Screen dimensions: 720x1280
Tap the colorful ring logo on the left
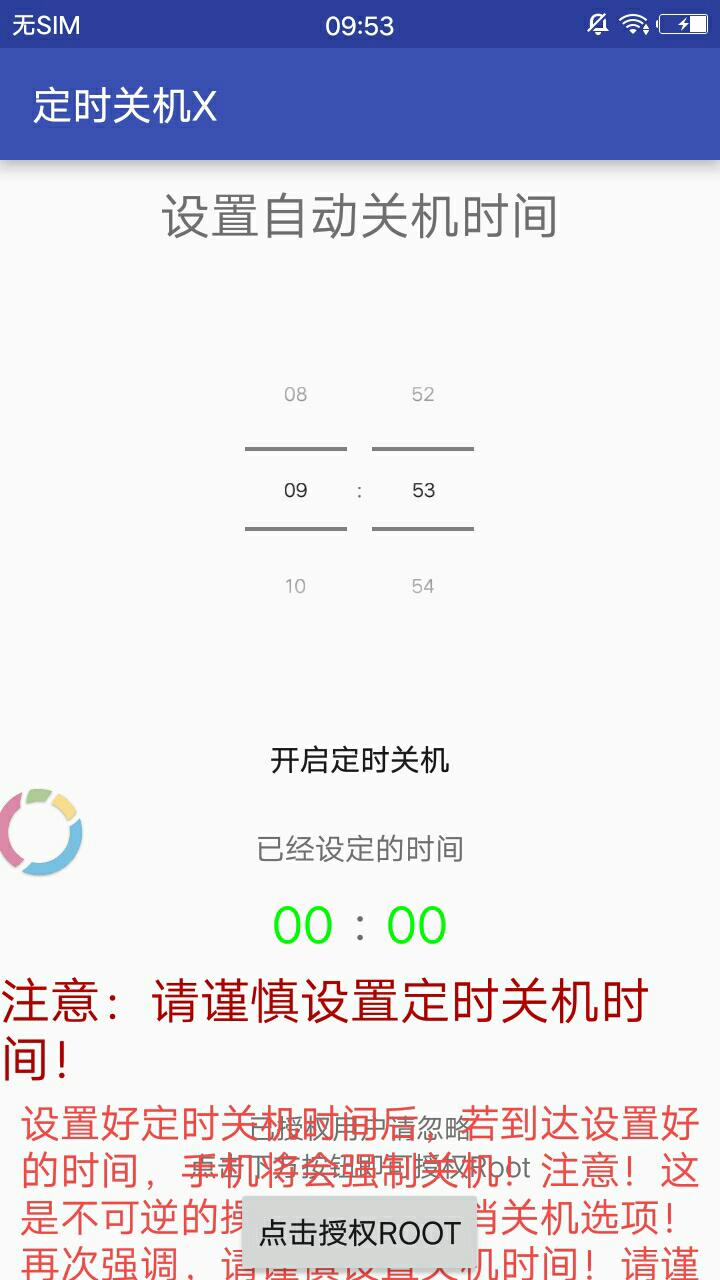pos(40,832)
